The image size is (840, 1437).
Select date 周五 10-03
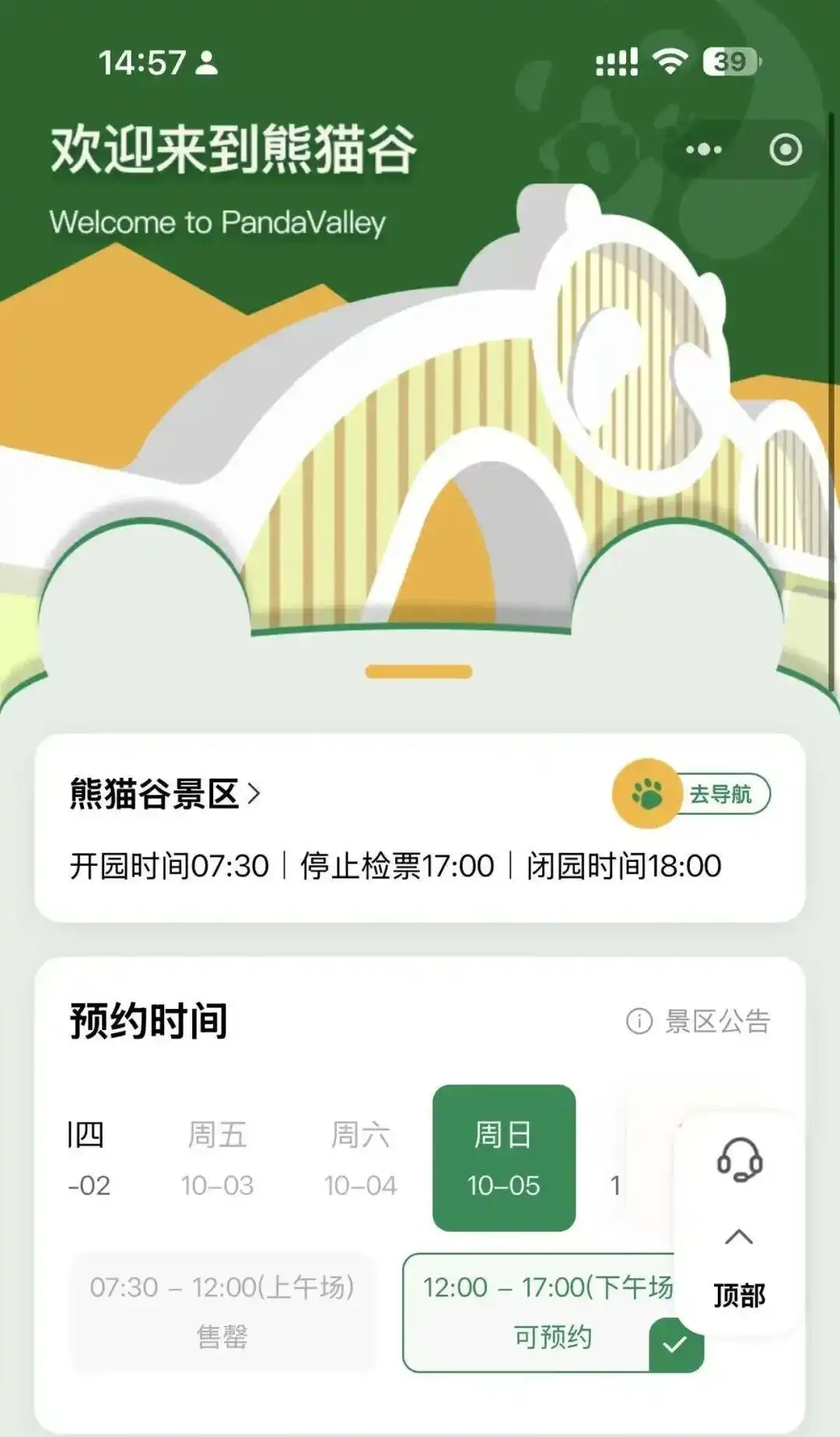[x=217, y=1158]
